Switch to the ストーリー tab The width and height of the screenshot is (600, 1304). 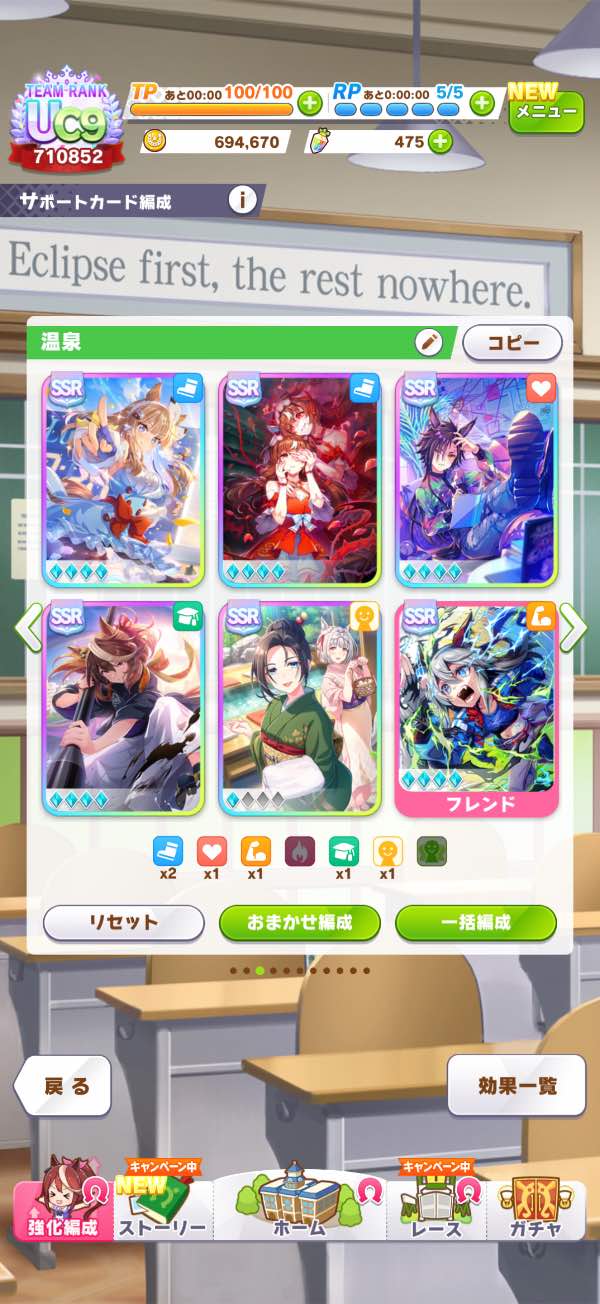[x=162, y=1205]
